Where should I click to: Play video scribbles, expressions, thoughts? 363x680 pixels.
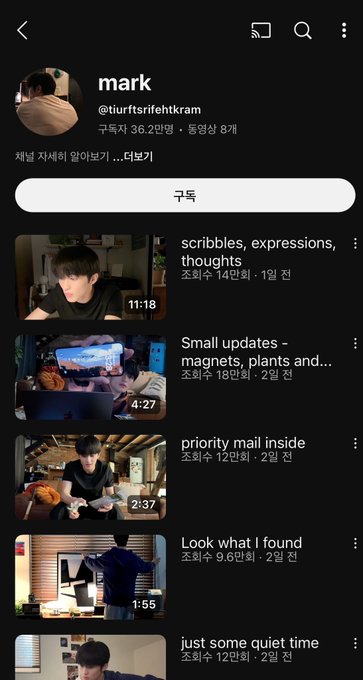(x=91, y=277)
